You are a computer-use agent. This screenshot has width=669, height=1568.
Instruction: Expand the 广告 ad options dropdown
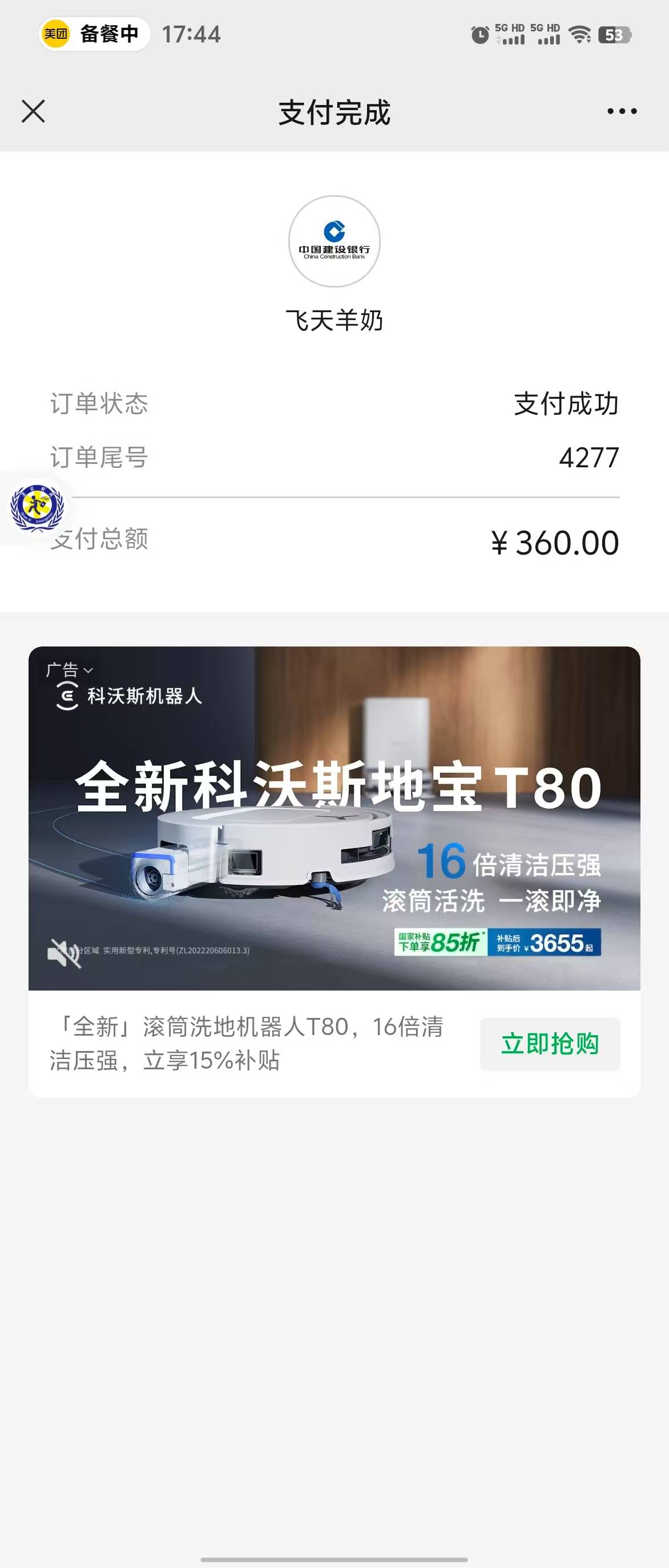coord(70,670)
